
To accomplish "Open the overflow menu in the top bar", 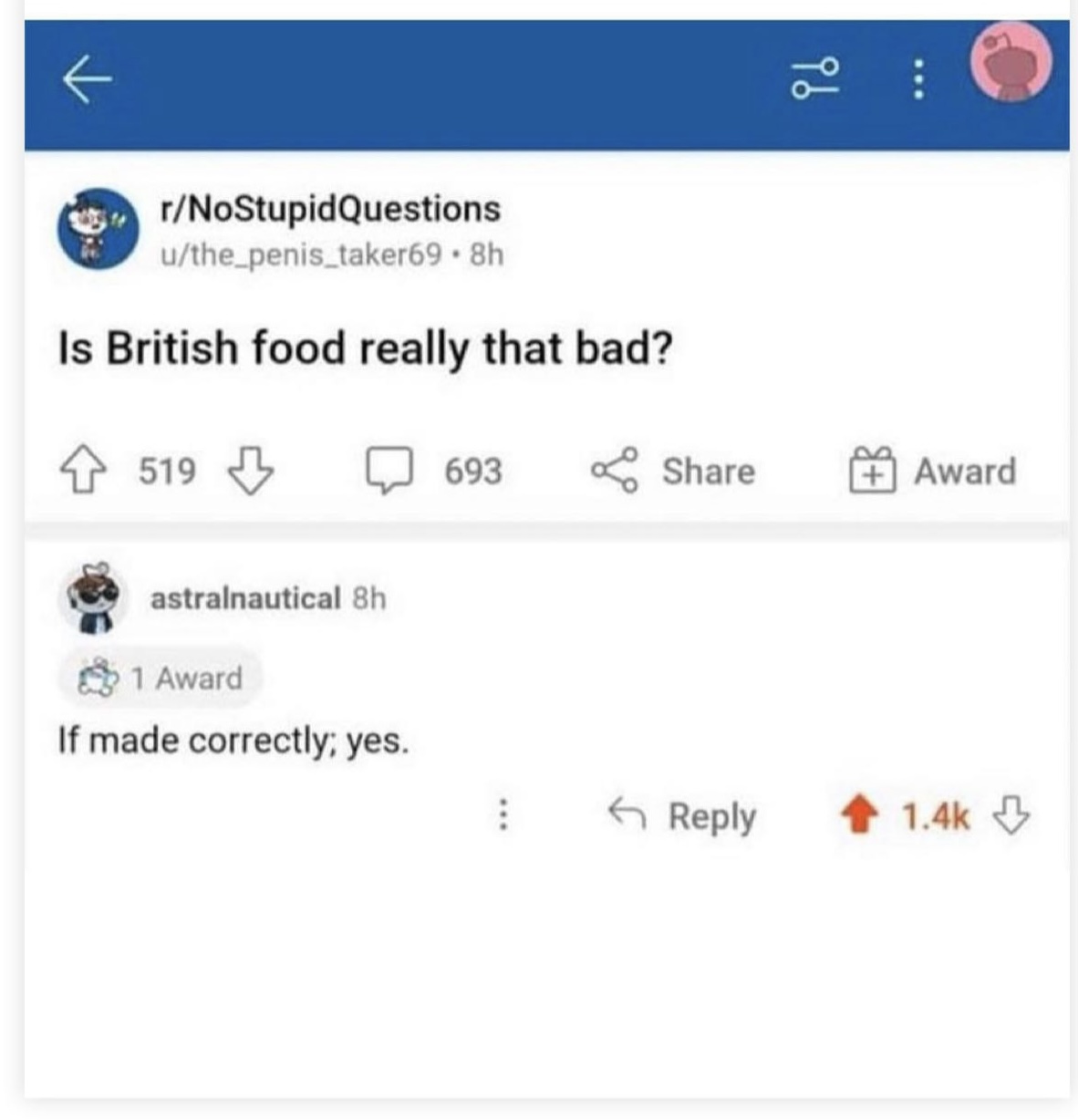I will tap(919, 80).
